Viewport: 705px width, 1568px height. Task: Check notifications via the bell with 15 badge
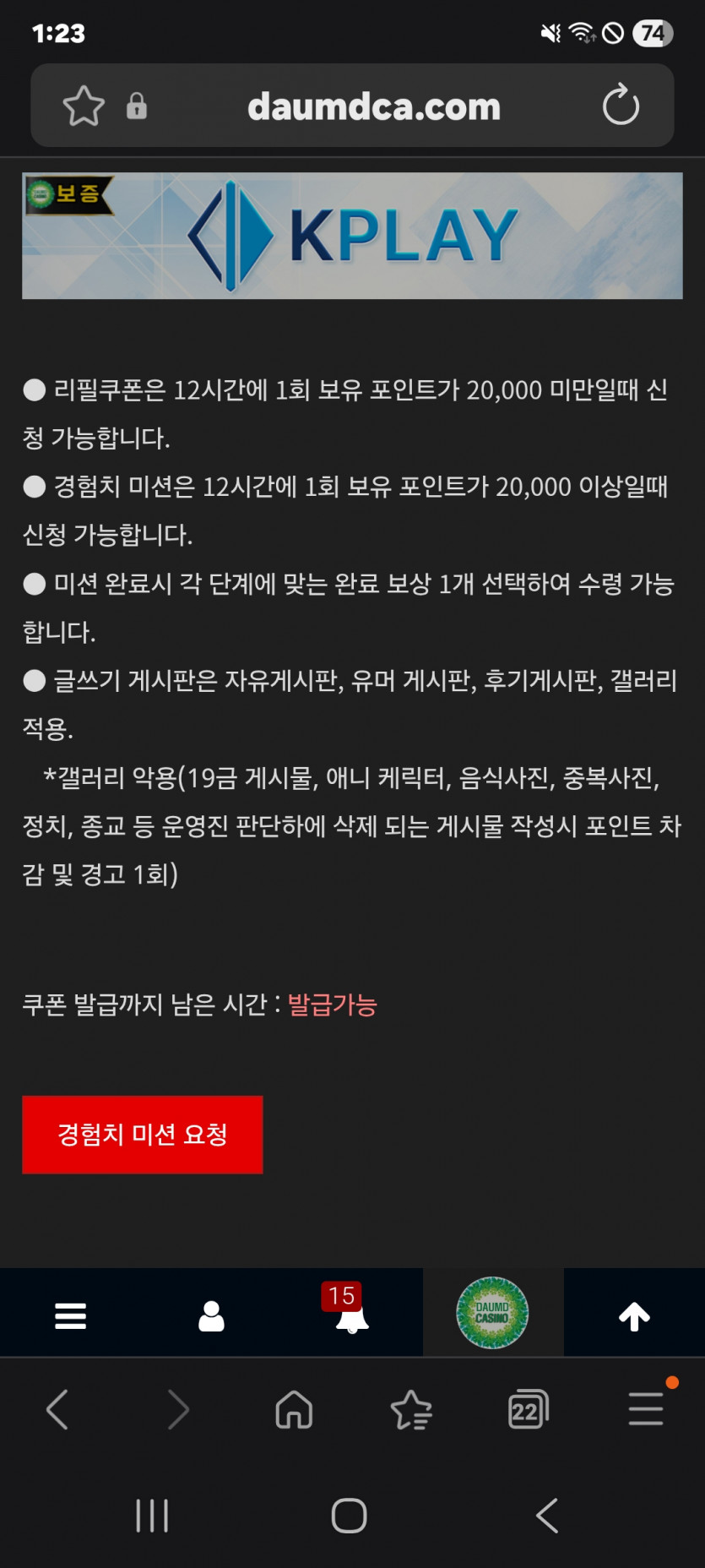click(352, 1318)
